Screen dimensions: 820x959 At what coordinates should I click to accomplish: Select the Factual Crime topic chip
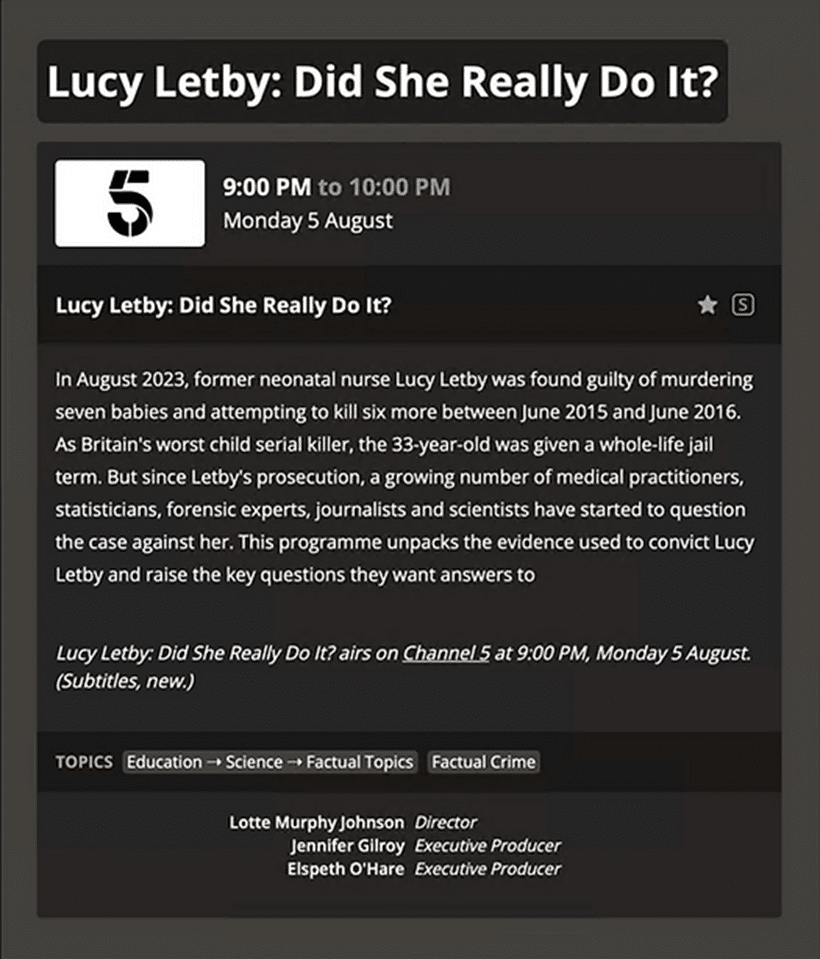point(484,762)
